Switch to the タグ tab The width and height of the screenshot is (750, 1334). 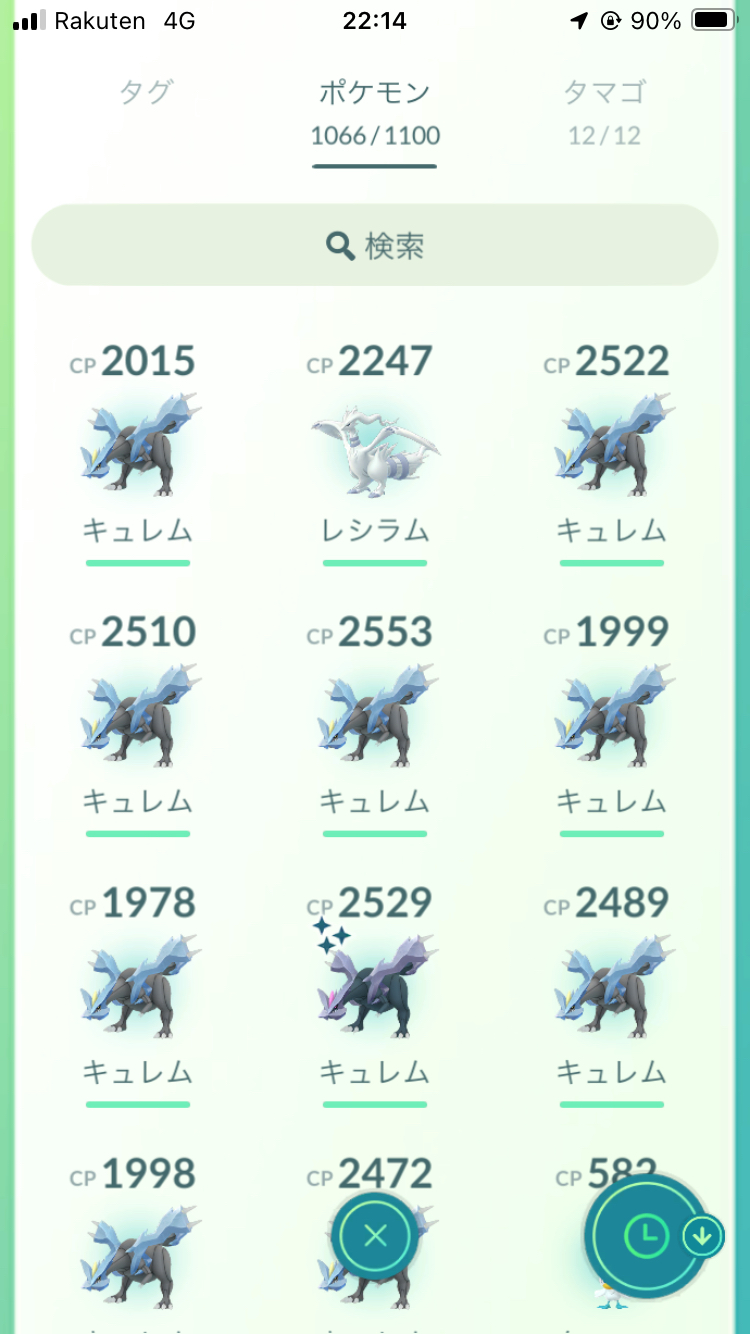[x=146, y=93]
